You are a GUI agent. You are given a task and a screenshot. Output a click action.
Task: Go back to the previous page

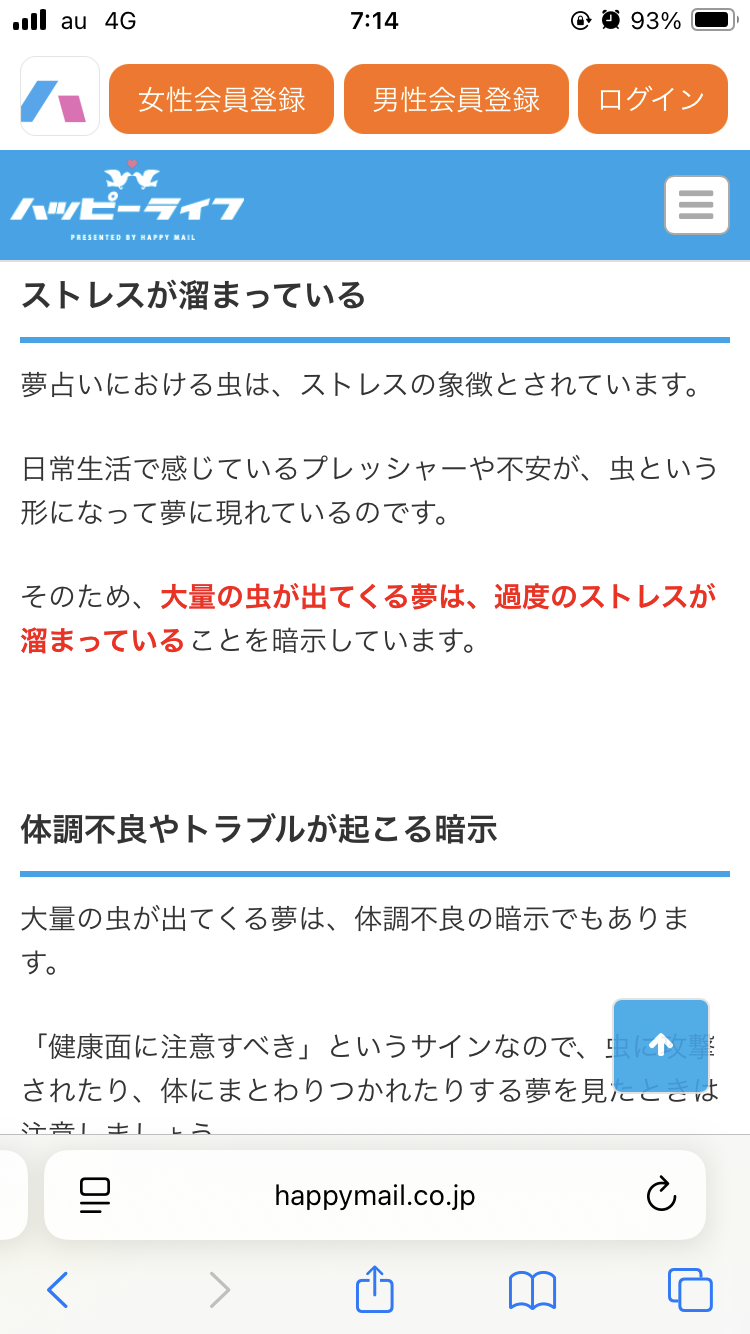(x=58, y=1290)
